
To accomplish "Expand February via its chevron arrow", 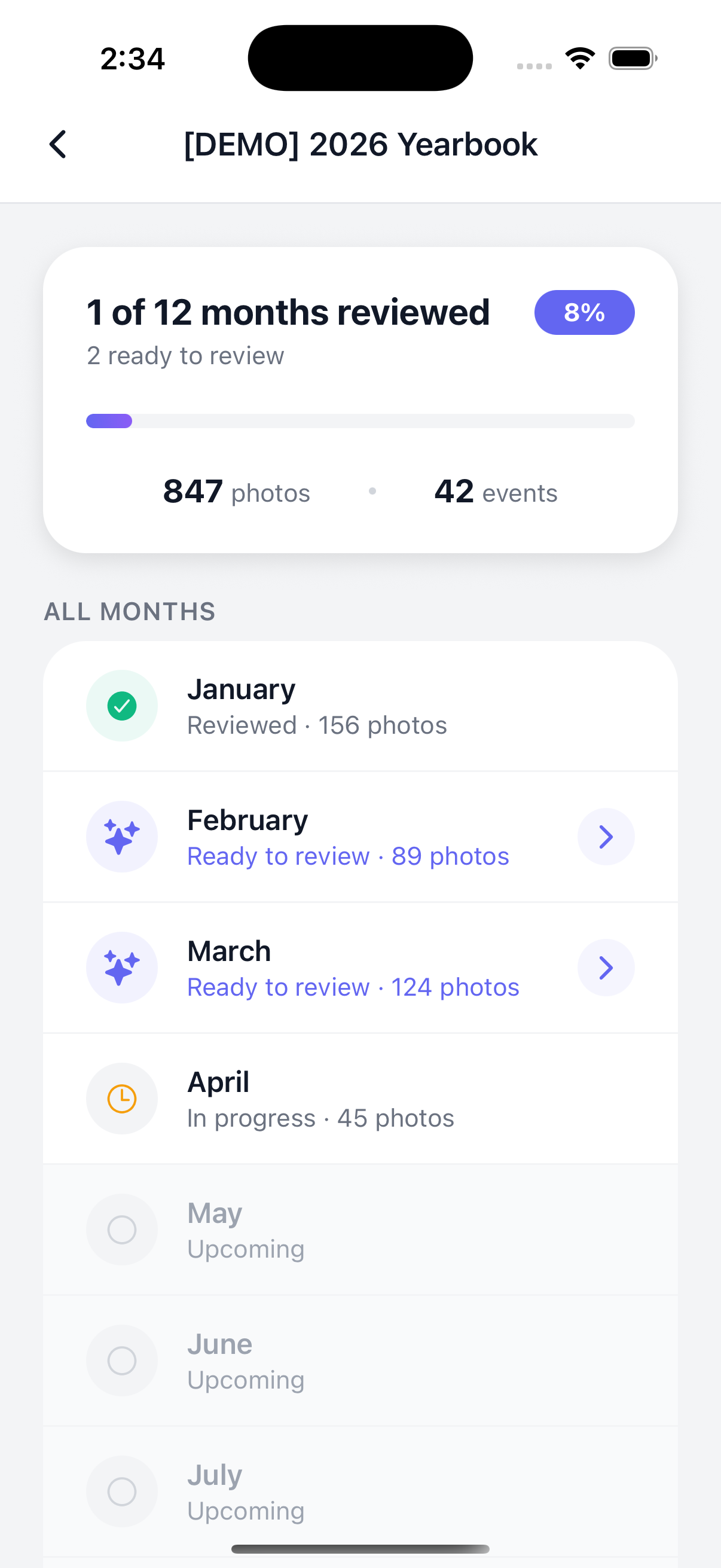I will 606,837.
